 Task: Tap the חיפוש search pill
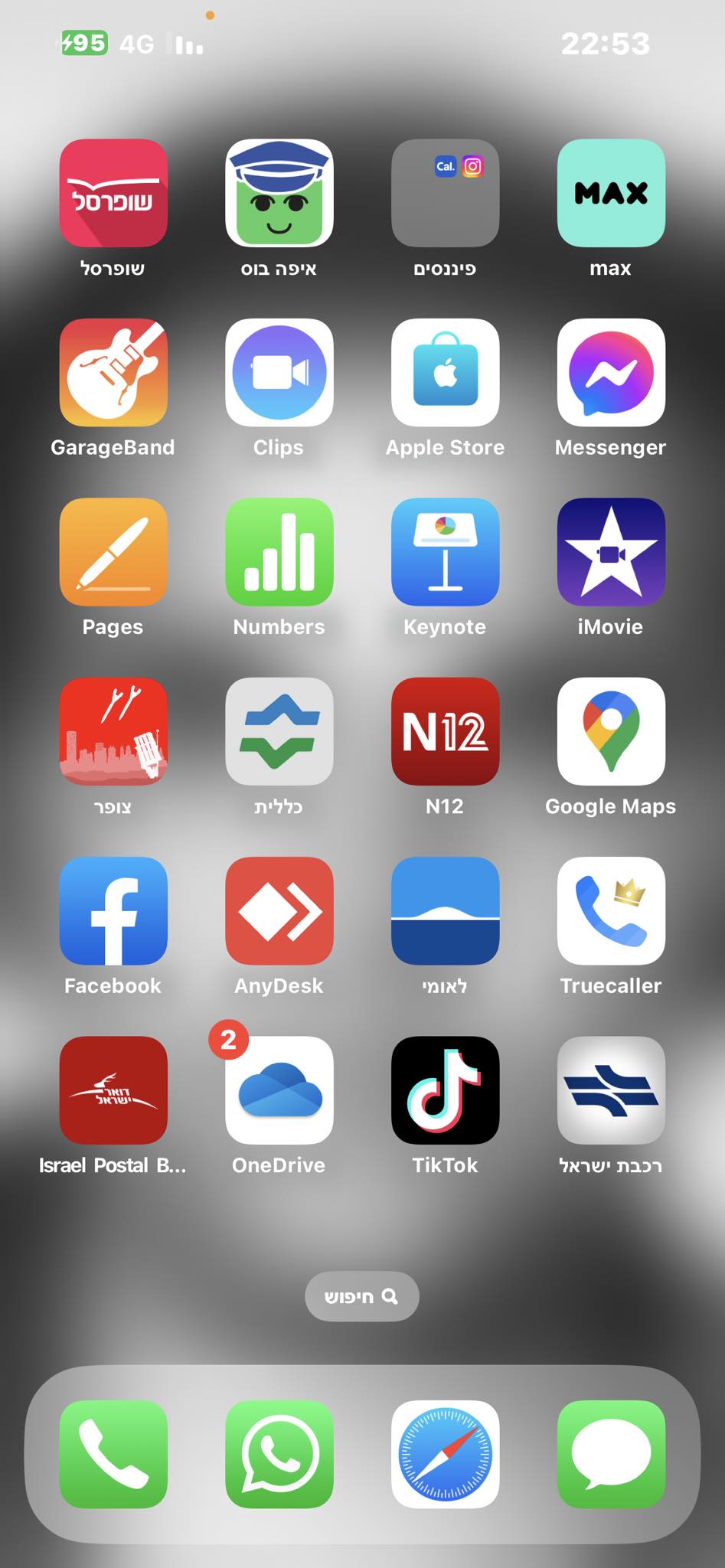tap(361, 1296)
